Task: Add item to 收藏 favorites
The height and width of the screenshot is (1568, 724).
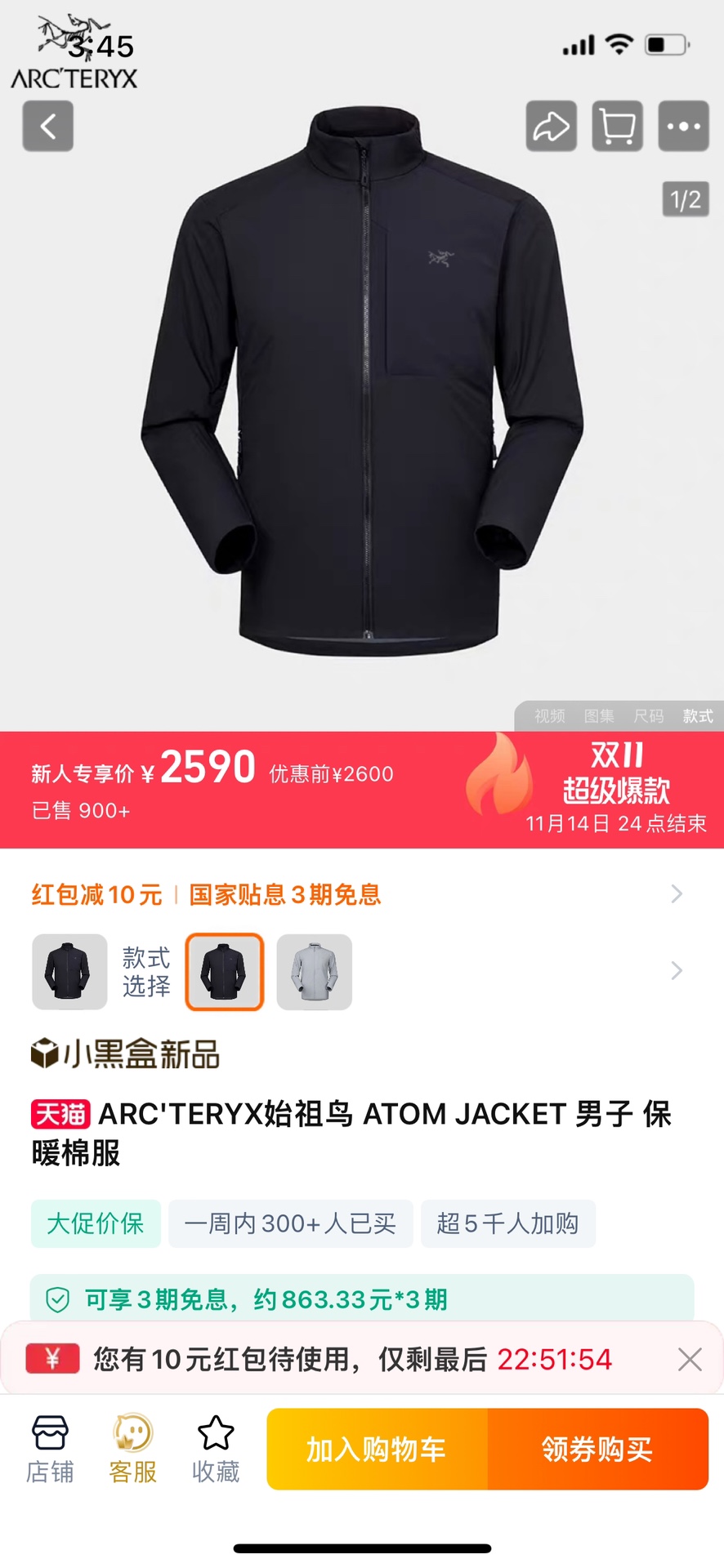Action: tap(216, 1450)
